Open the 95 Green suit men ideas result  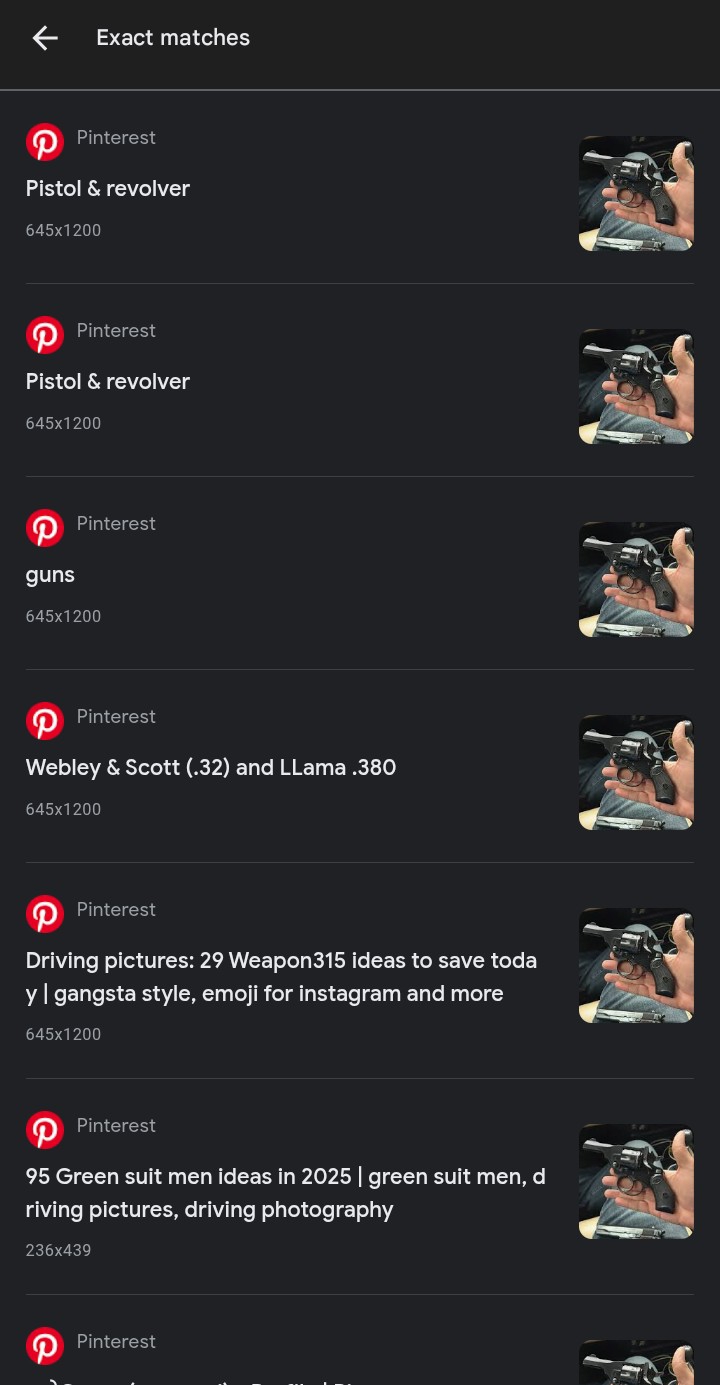(285, 1192)
